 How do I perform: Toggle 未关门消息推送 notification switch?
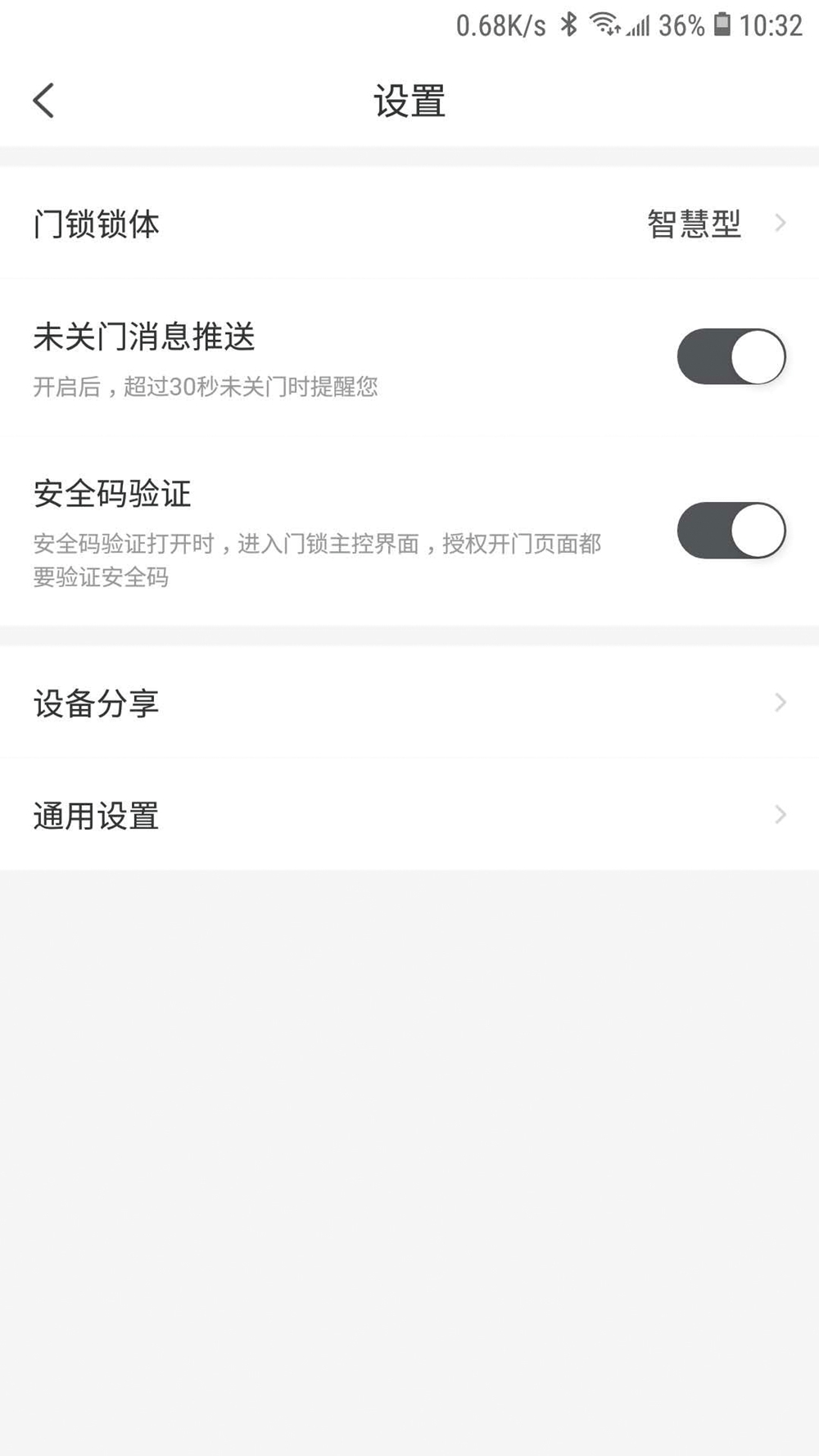[731, 357]
